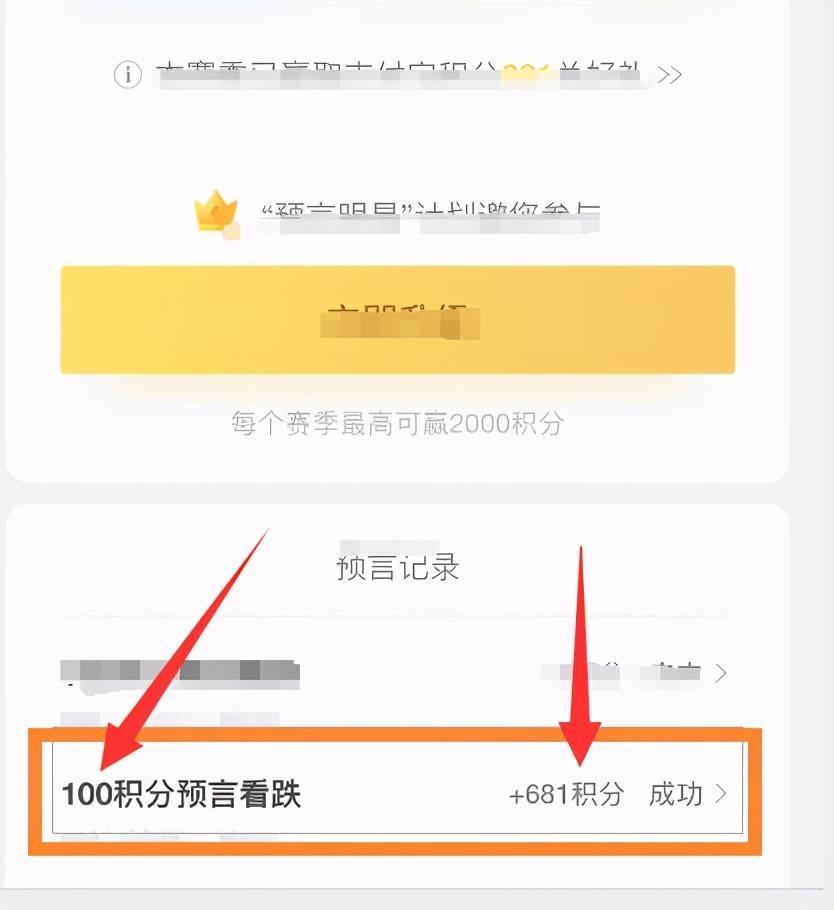Open the info notice with double chevron

click(x=400, y=75)
